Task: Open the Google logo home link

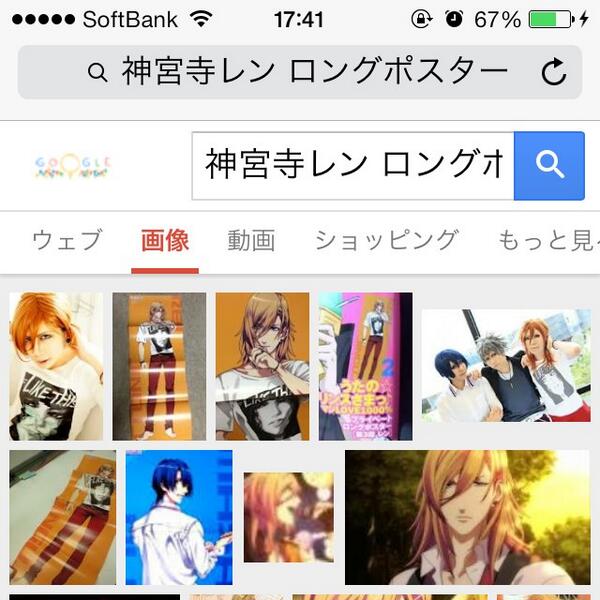Action: click(x=73, y=166)
